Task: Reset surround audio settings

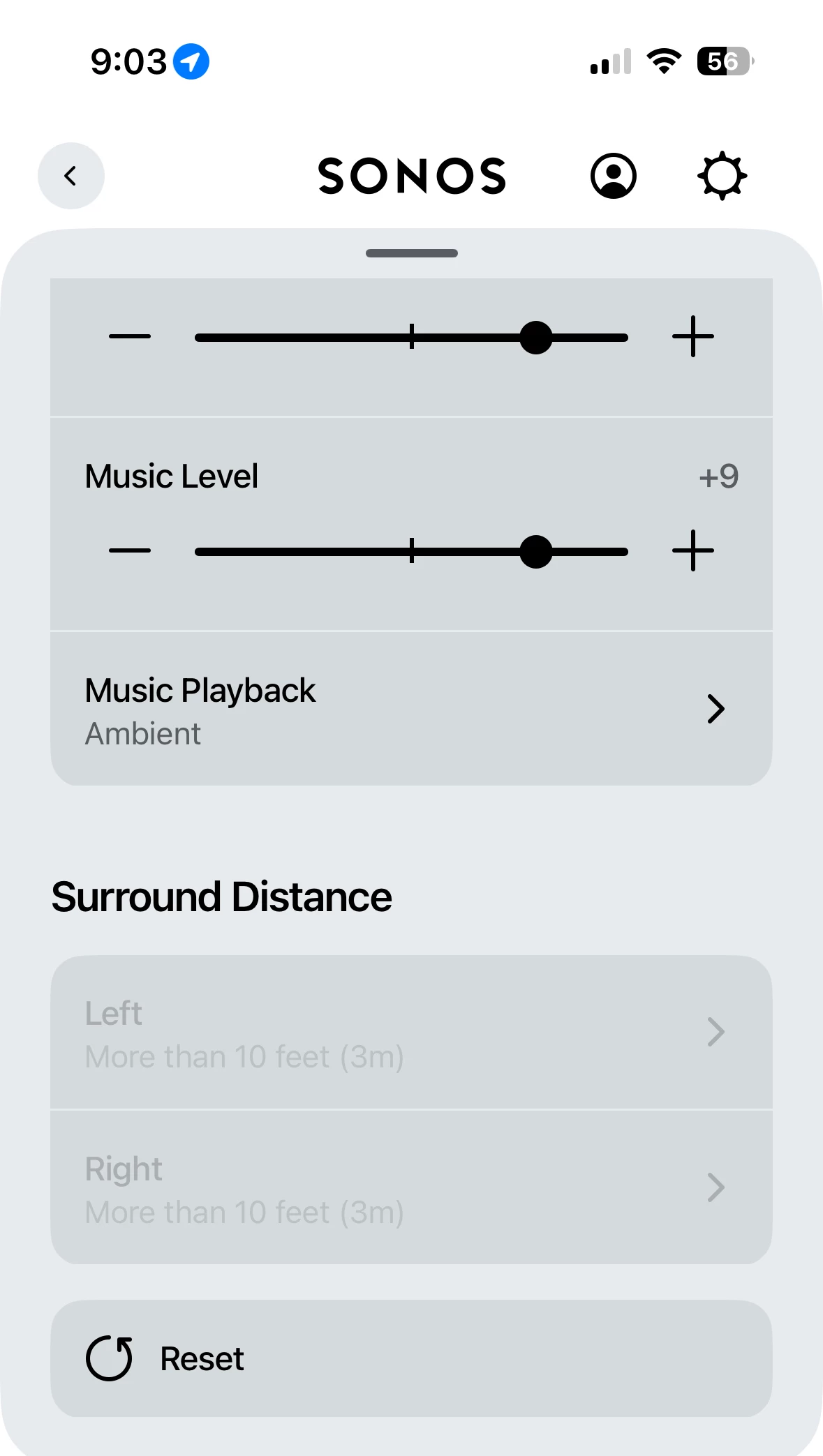Action: pyautogui.click(x=411, y=1358)
